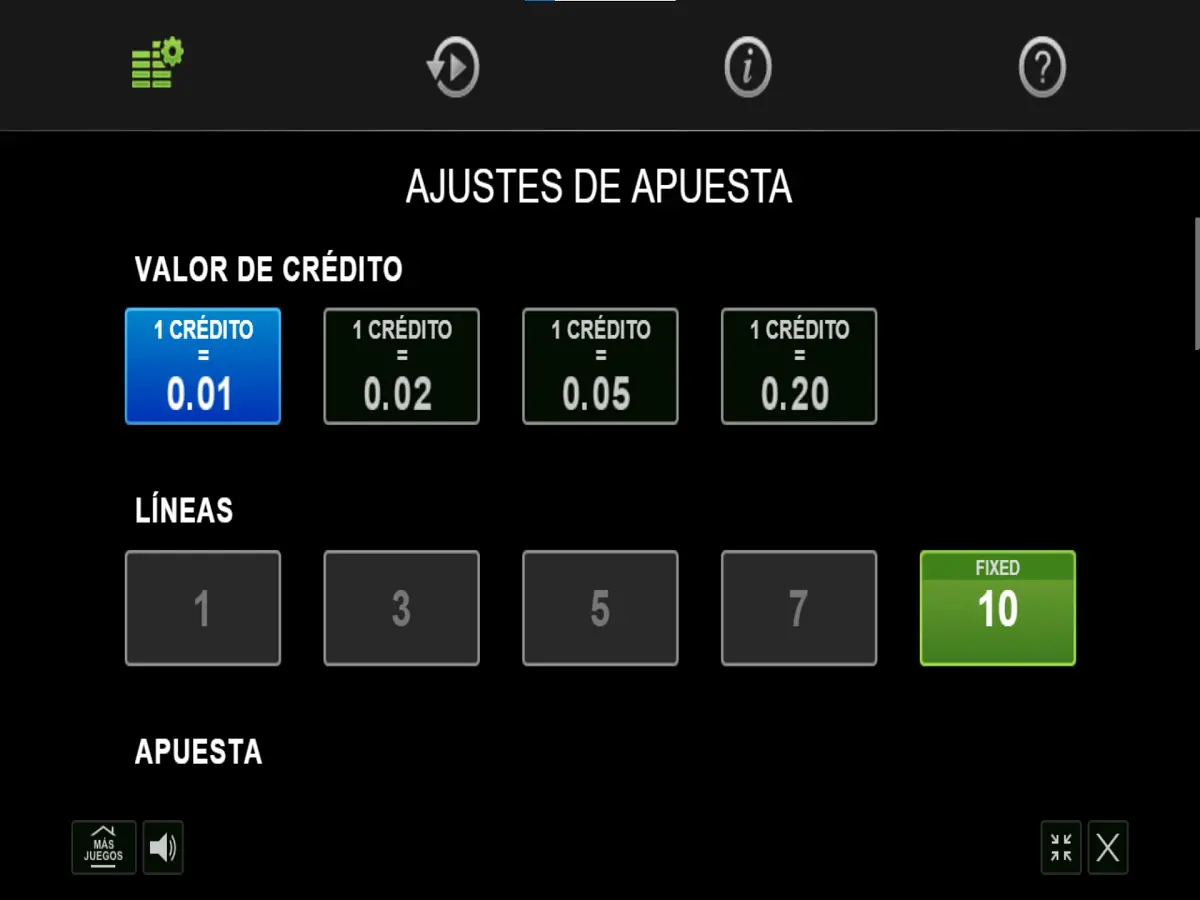
Task: Open the bet settings tab
Action: tap(157, 65)
